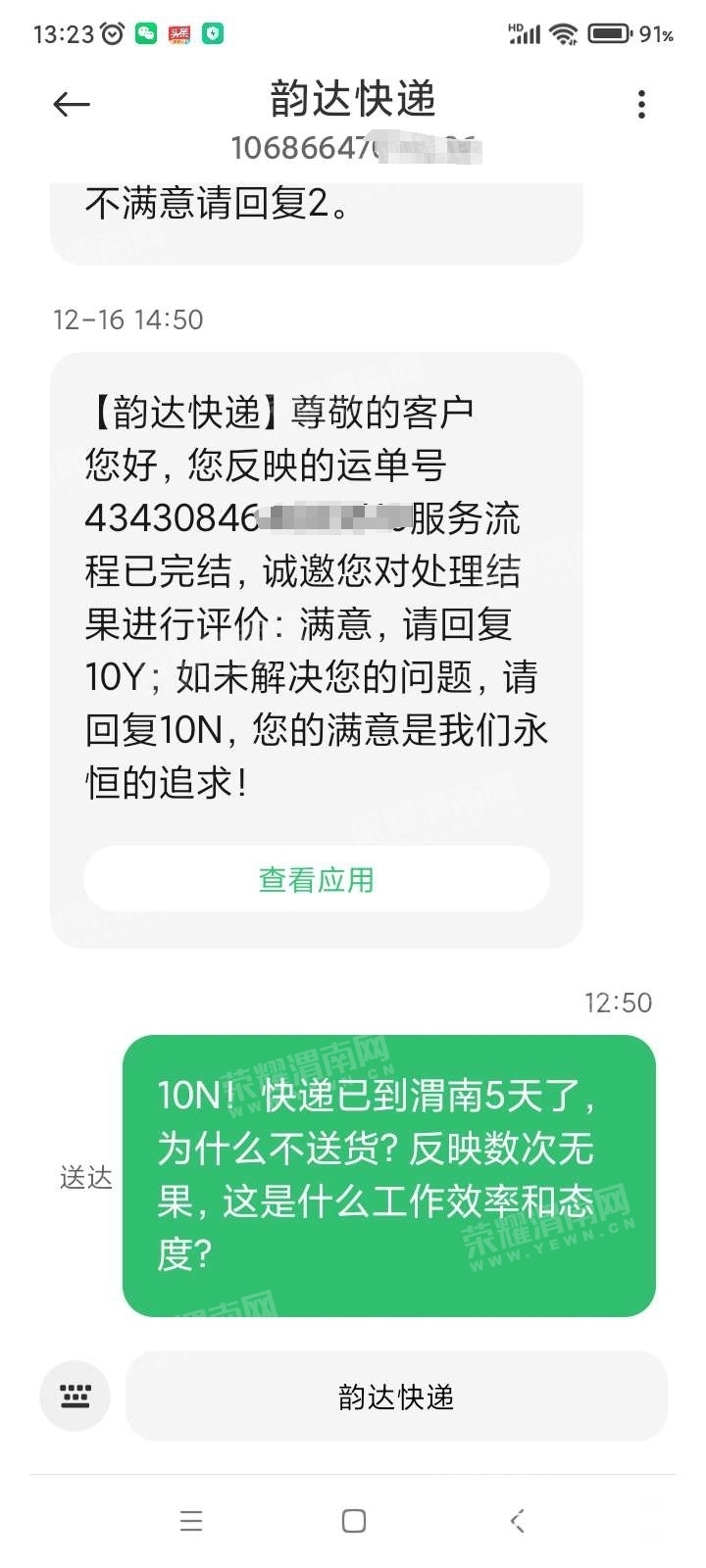Open the 韵达快递 service menu
The image size is (706, 1568).
[x=396, y=1396]
